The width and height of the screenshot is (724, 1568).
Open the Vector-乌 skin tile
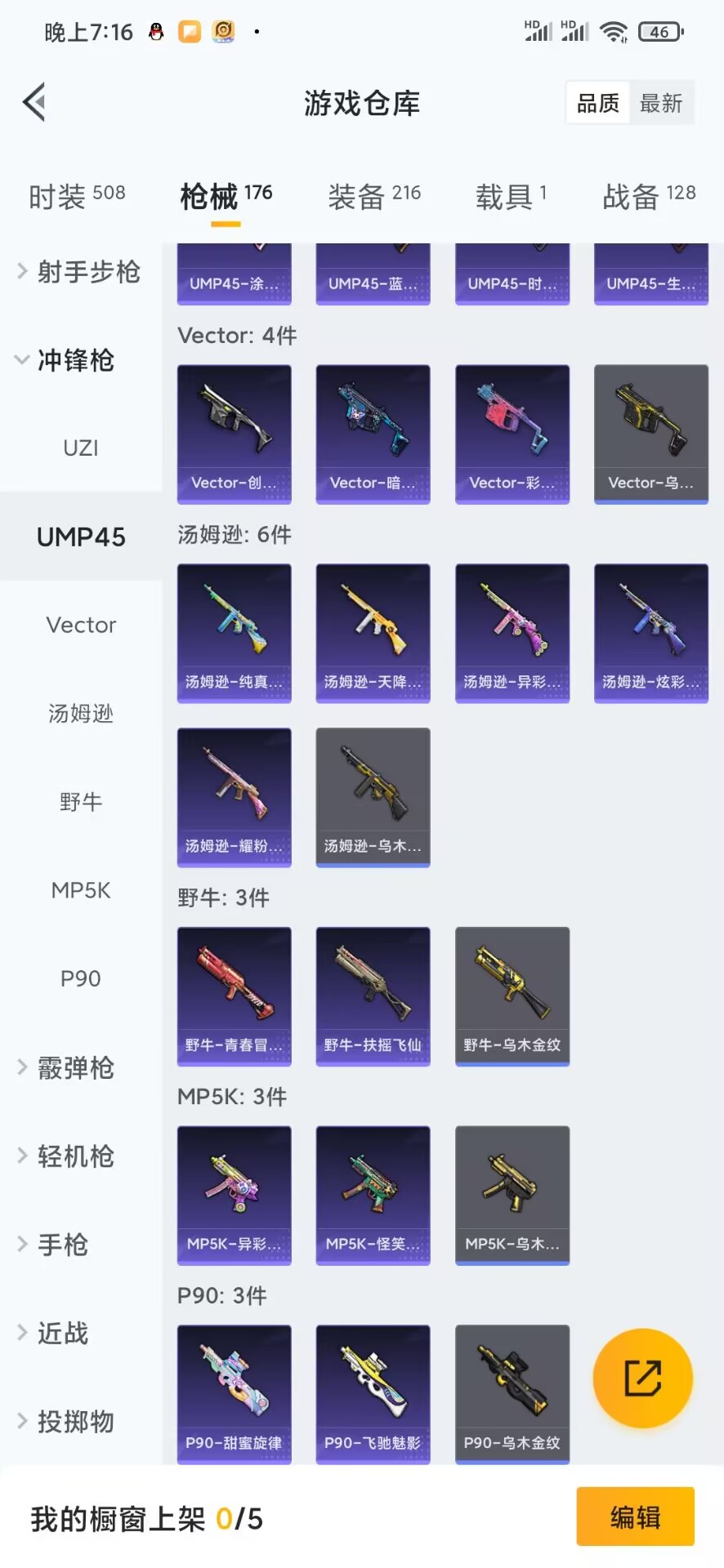[650, 434]
